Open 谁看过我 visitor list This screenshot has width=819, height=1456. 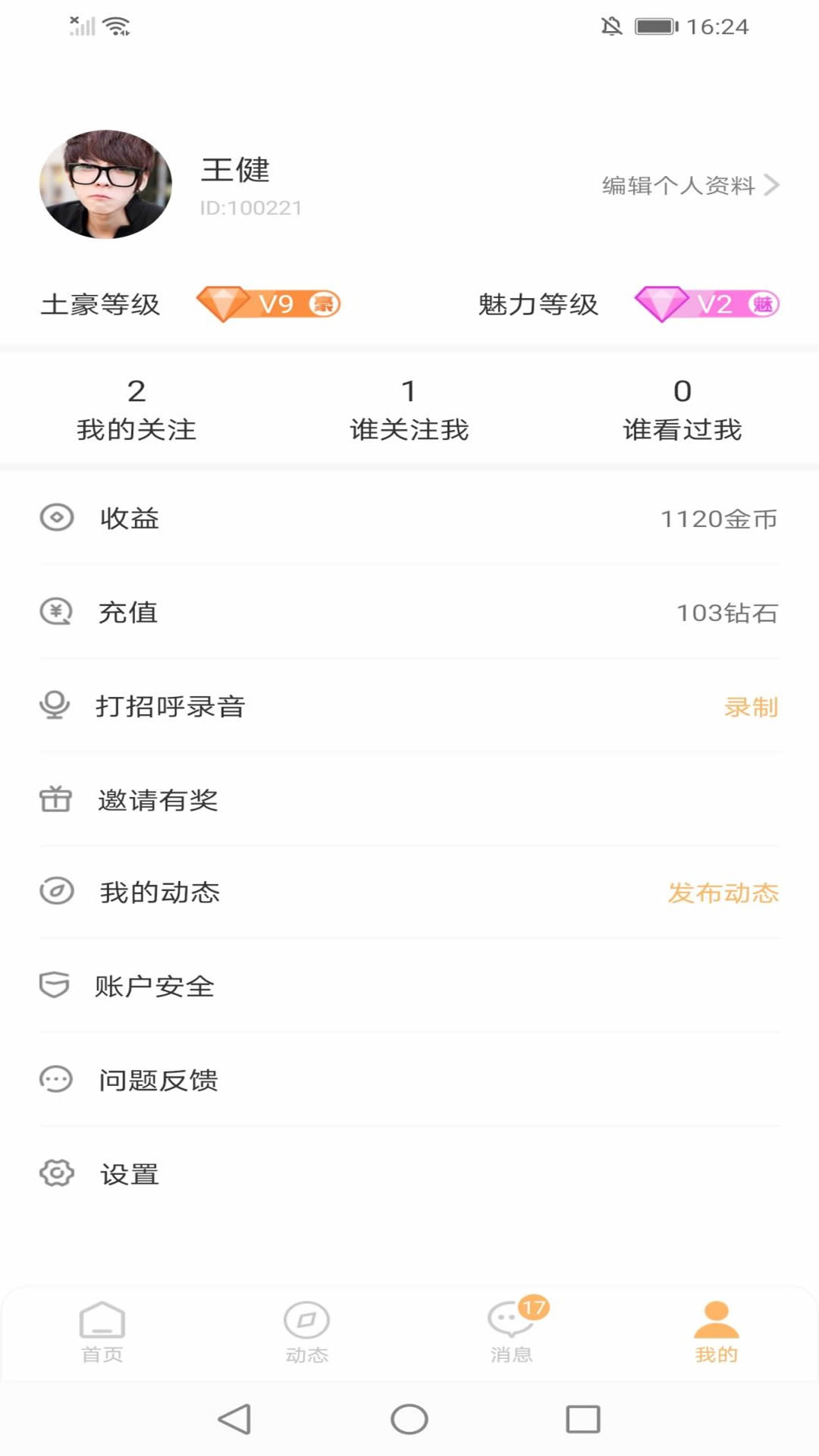[x=682, y=409]
